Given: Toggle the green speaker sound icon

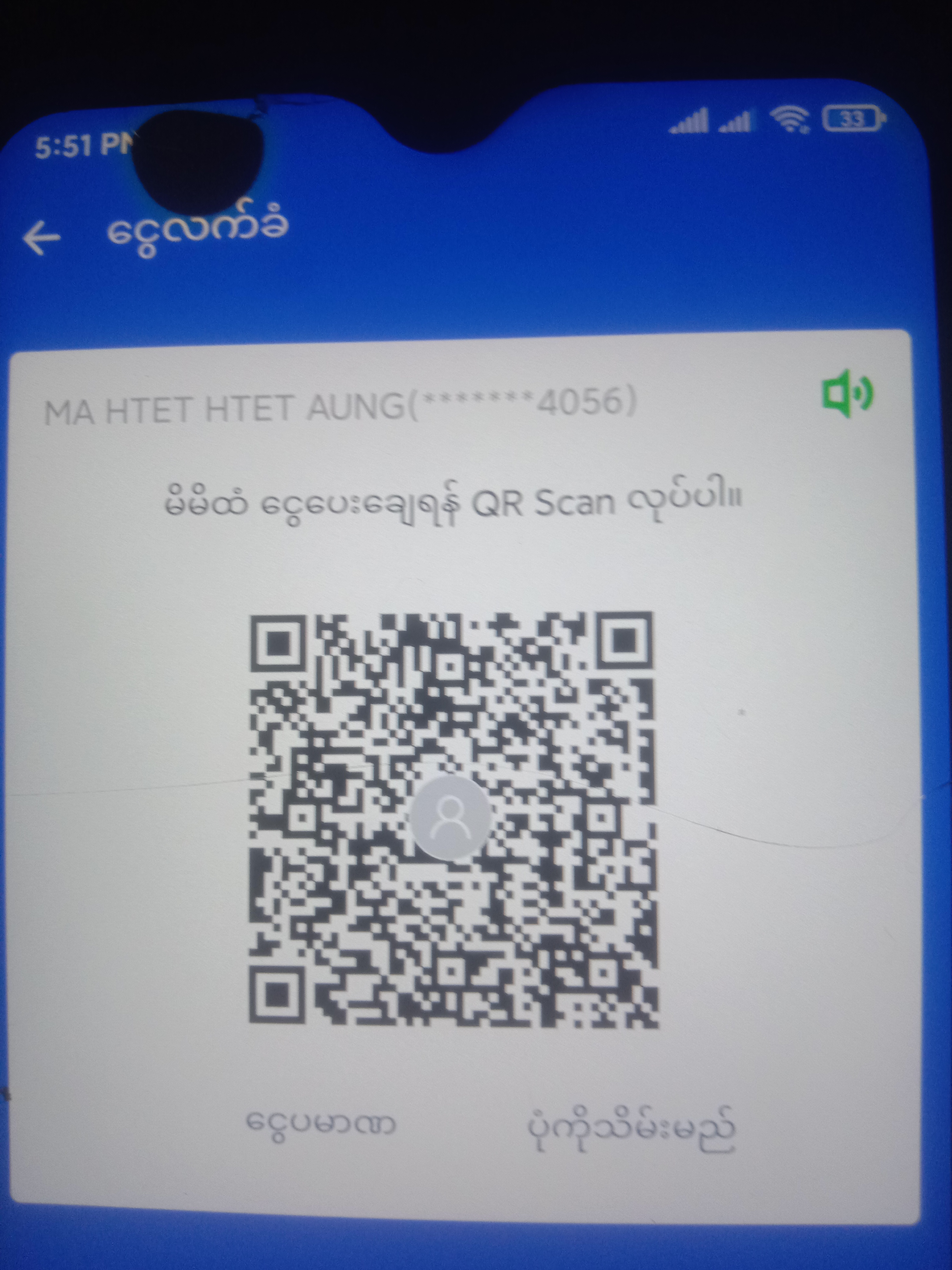Looking at the screenshot, I should point(848,393).
